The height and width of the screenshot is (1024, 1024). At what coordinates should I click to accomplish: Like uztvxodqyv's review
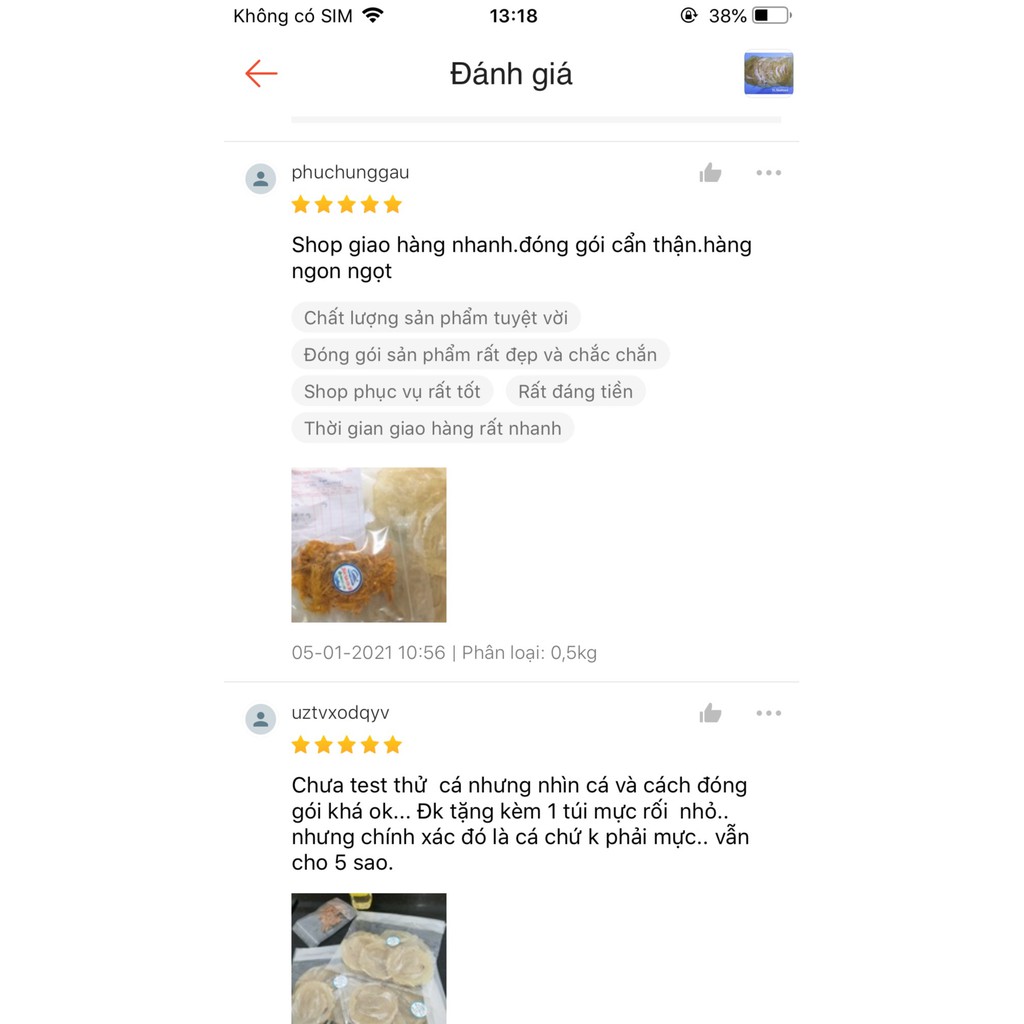tap(710, 713)
